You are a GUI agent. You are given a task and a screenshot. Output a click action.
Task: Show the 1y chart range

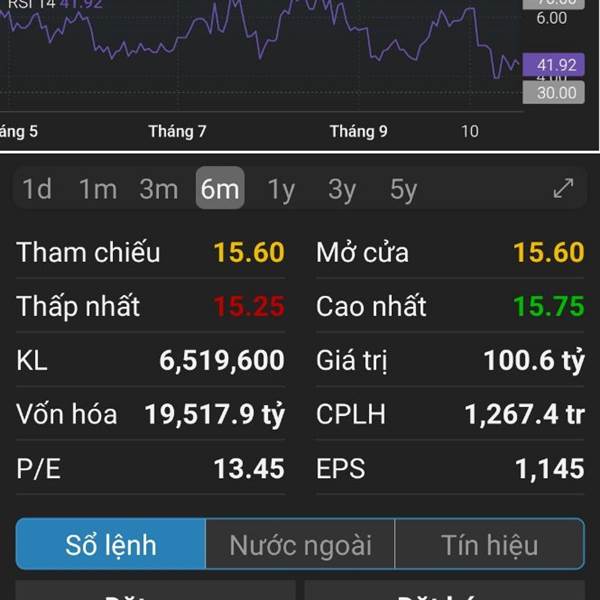281,189
